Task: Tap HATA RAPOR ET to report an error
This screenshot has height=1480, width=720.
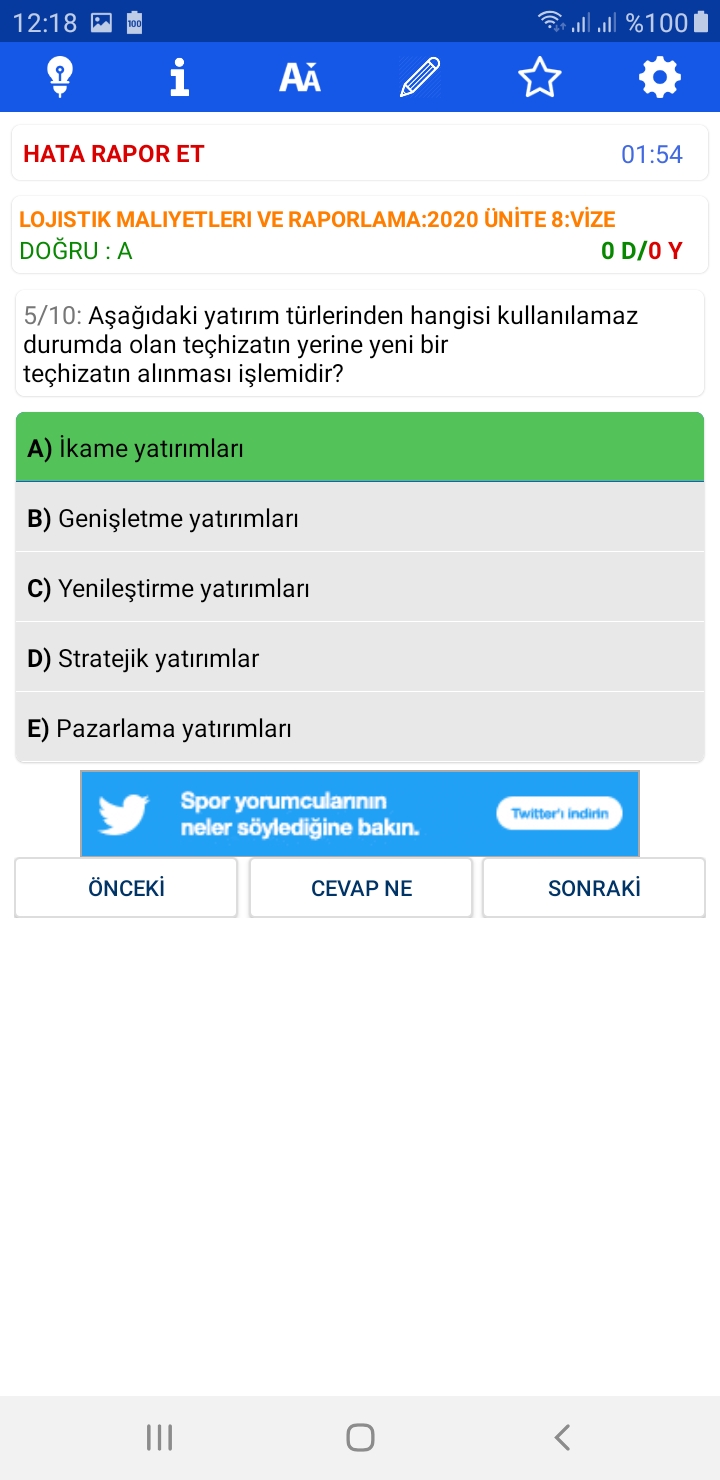Action: point(114,154)
